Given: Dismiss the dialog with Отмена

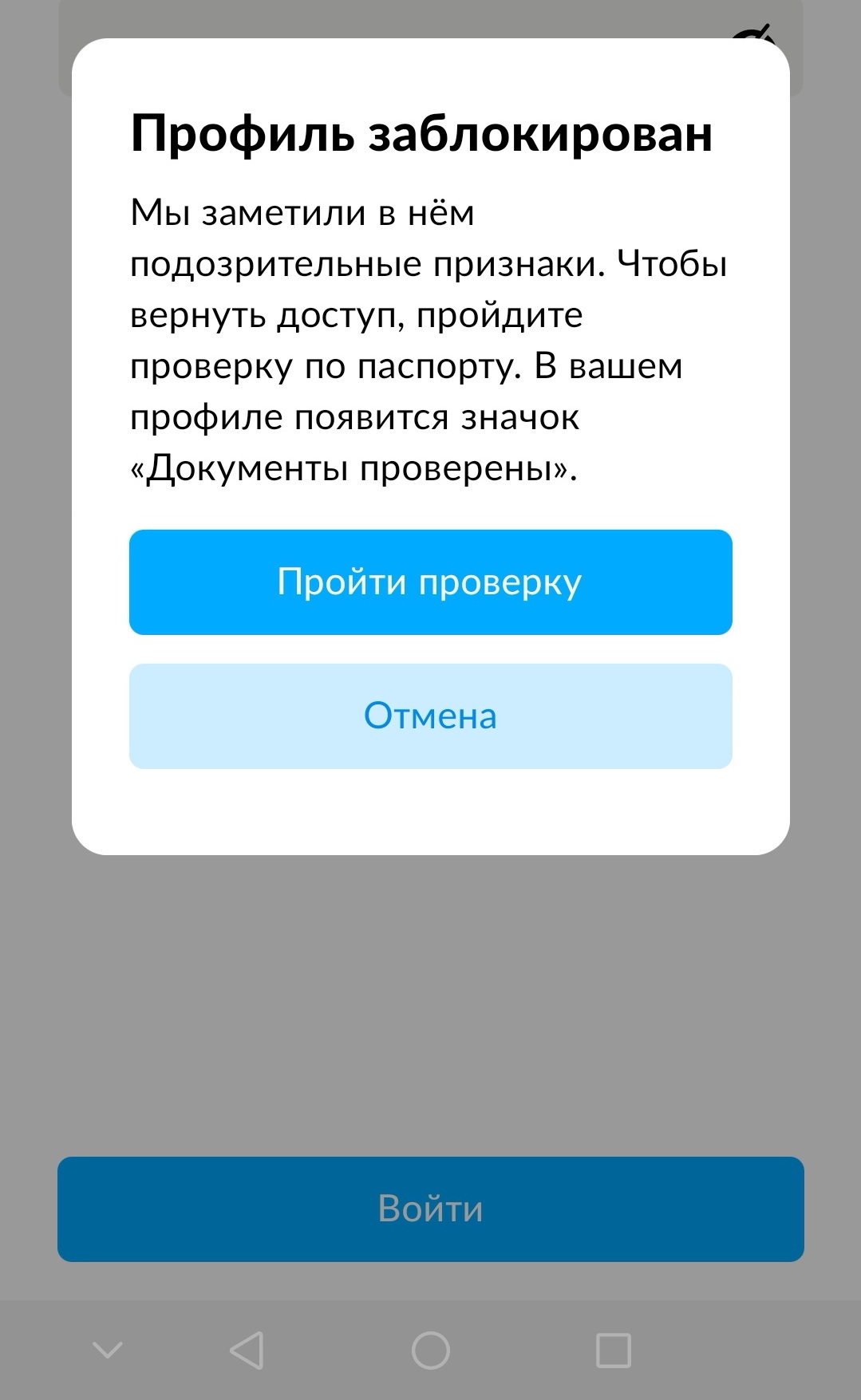Looking at the screenshot, I should [x=430, y=716].
